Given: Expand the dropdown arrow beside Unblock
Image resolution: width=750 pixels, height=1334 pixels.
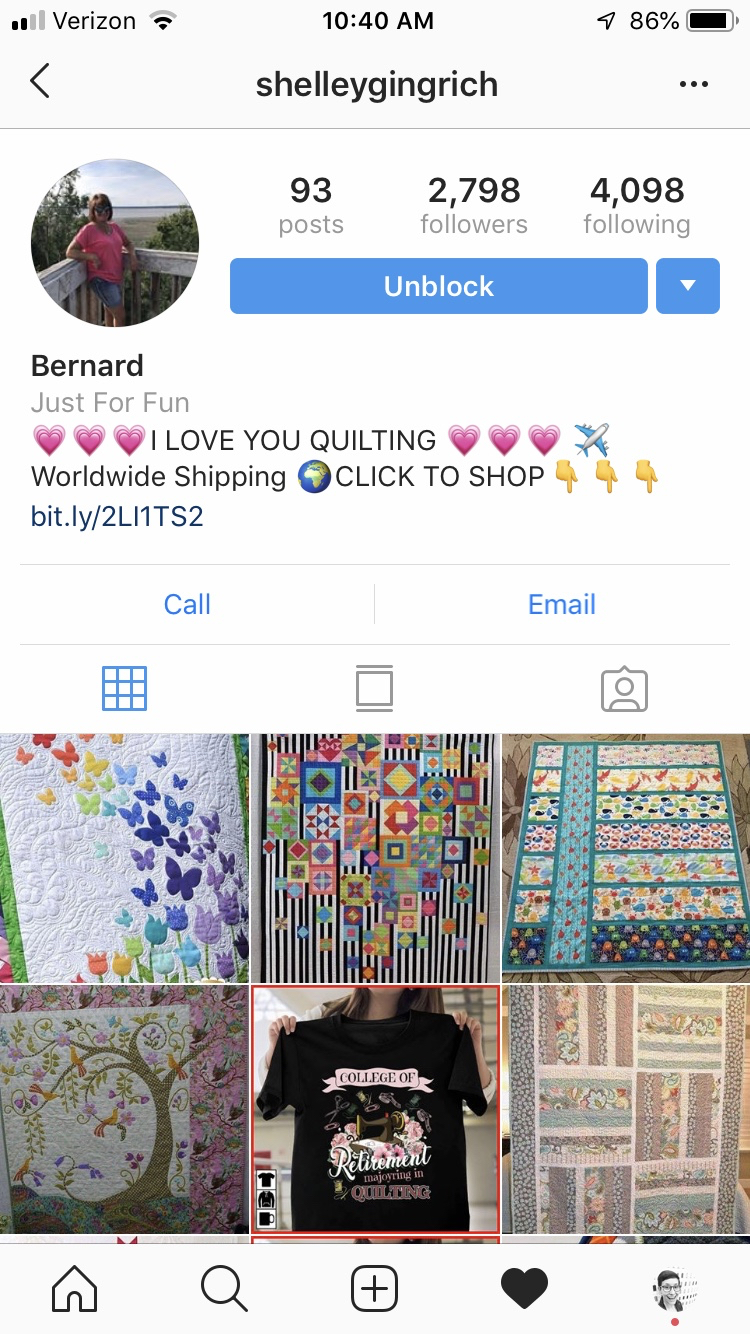Looking at the screenshot, I should click(x=687, y=286).
